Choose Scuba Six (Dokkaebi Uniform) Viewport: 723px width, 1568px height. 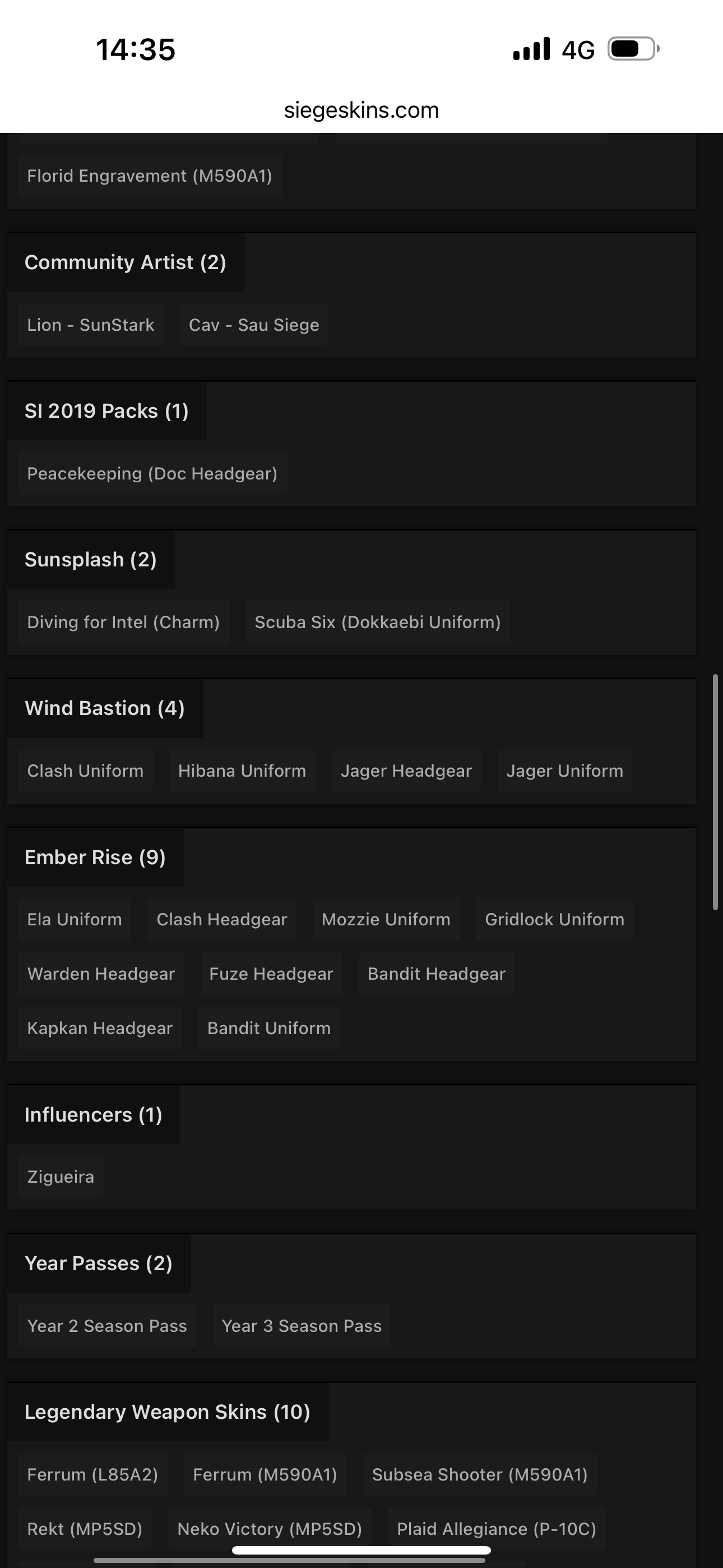[377, 622]
